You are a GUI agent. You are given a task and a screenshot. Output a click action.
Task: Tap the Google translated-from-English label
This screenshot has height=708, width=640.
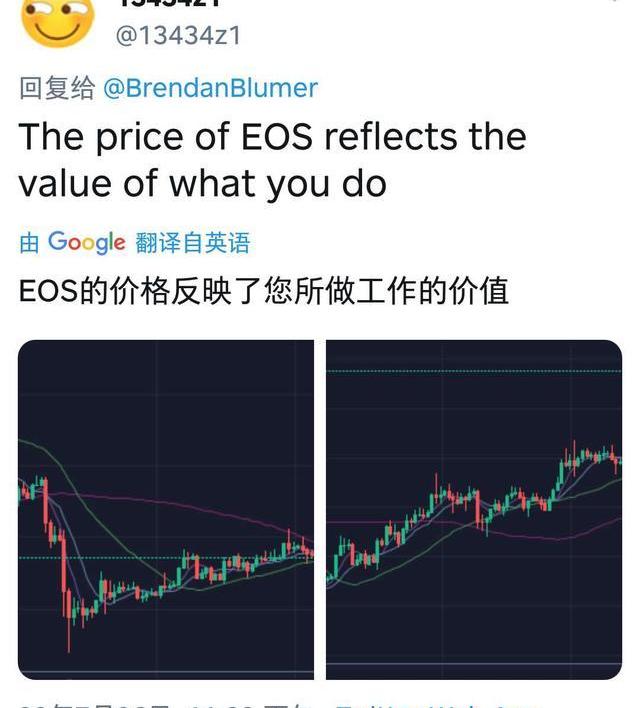coord(134,242)
